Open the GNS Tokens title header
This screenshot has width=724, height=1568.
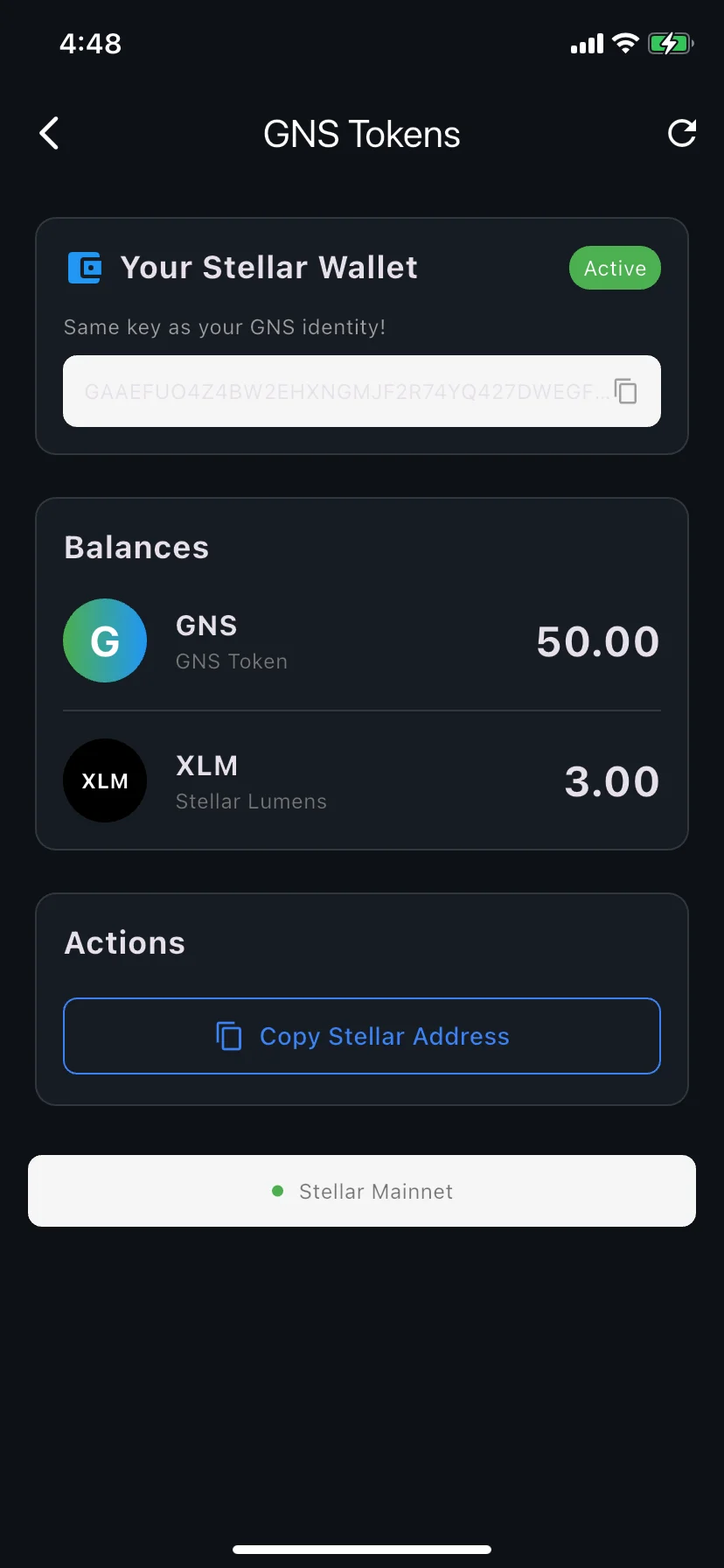(361, 133)
